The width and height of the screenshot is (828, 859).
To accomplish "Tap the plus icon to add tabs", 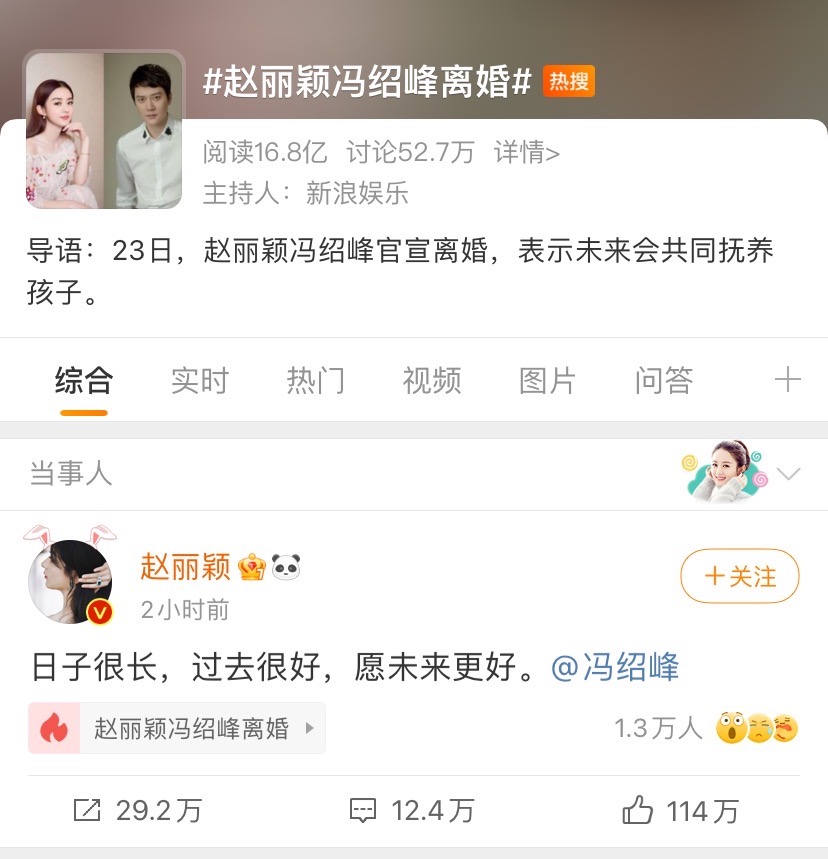I will [788, 380].
